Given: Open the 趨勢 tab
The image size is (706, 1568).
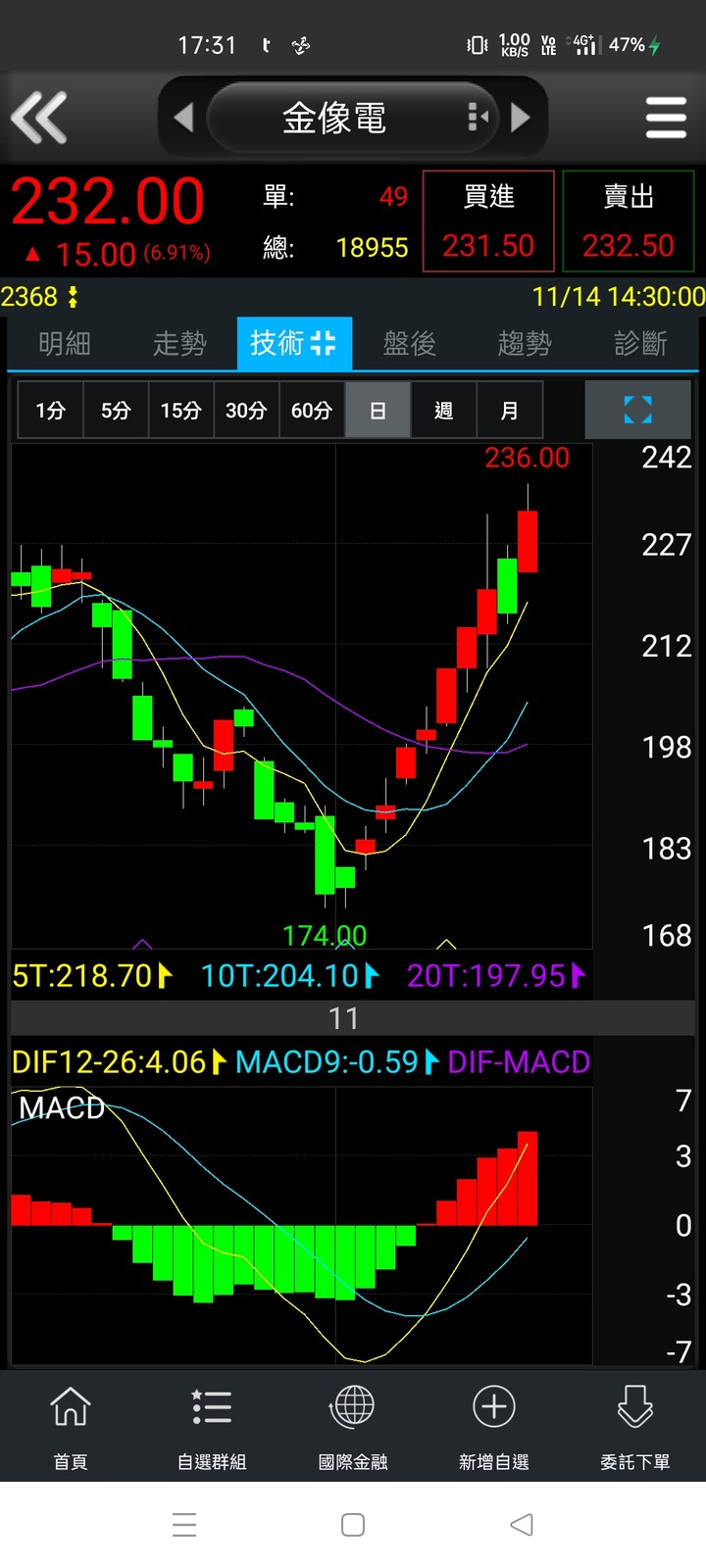Looking at the screenshot, I should pyautogui.click(x=525, y=343).
